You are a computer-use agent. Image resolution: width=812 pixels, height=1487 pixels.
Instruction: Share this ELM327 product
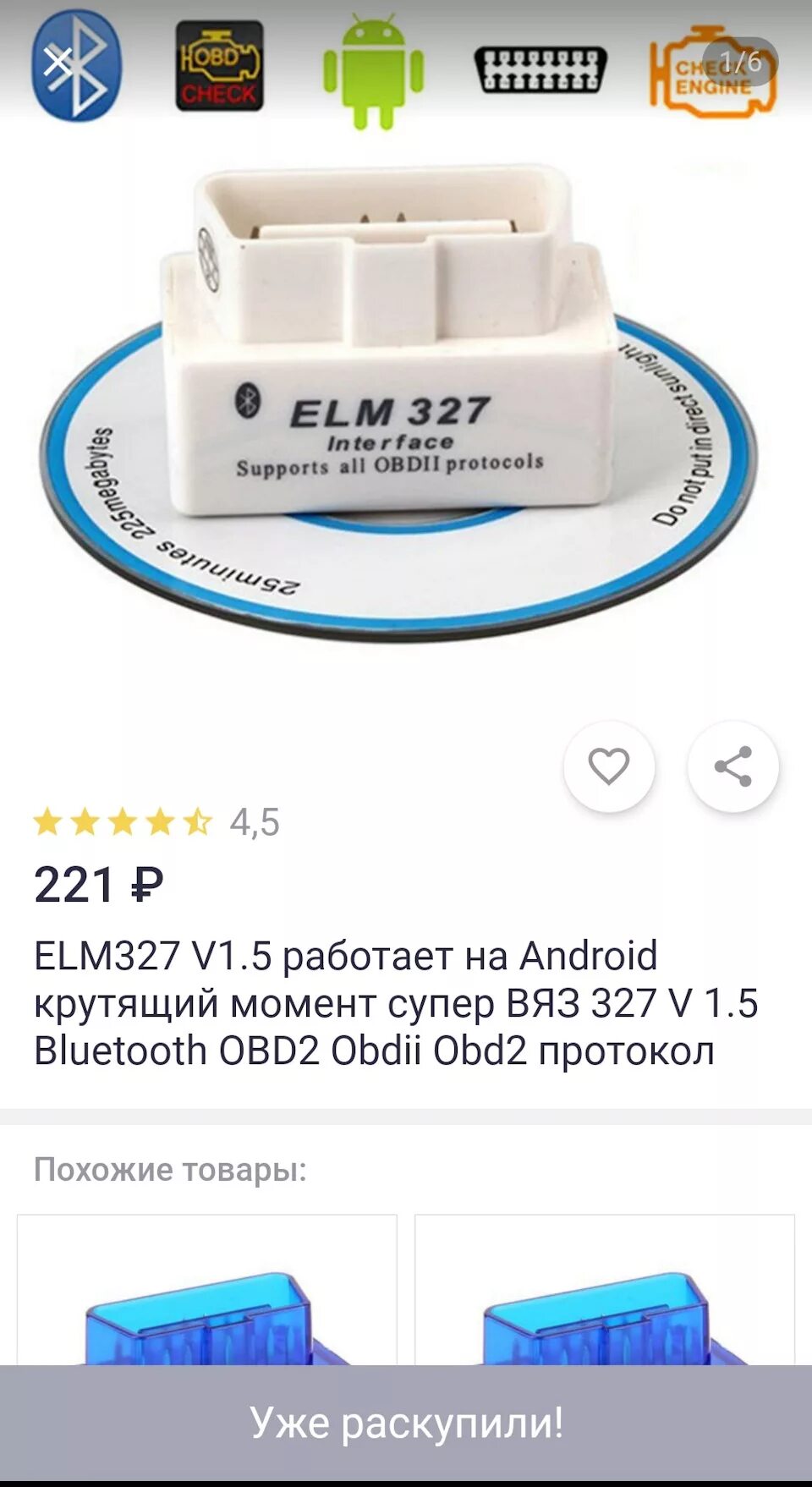pyautogui.click(x=733, y=766)
